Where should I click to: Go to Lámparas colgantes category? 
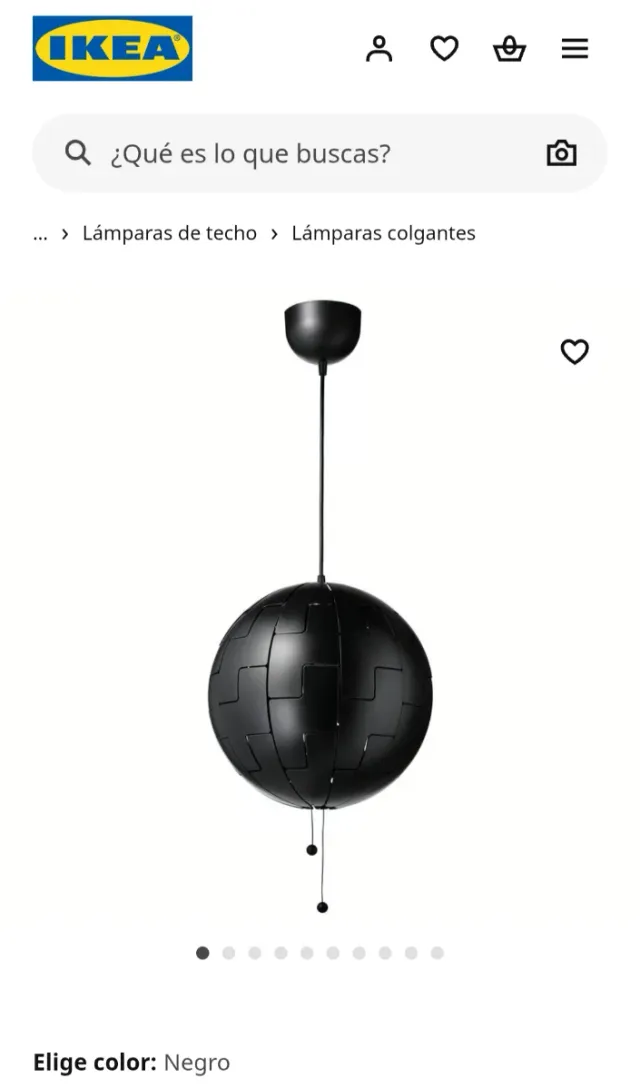(x=383, y=233)
